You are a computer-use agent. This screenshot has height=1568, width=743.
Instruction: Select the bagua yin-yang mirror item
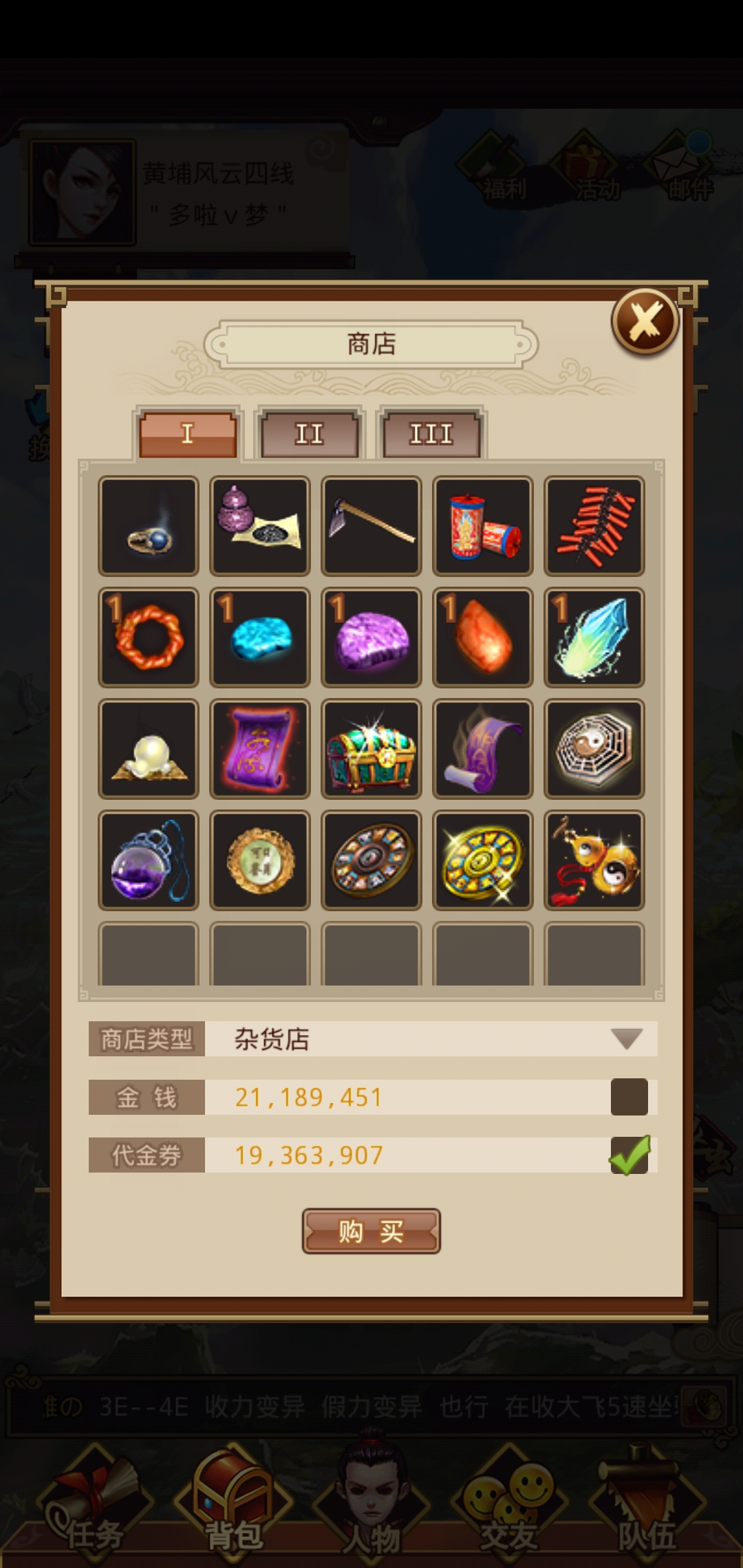coord(594,749)
